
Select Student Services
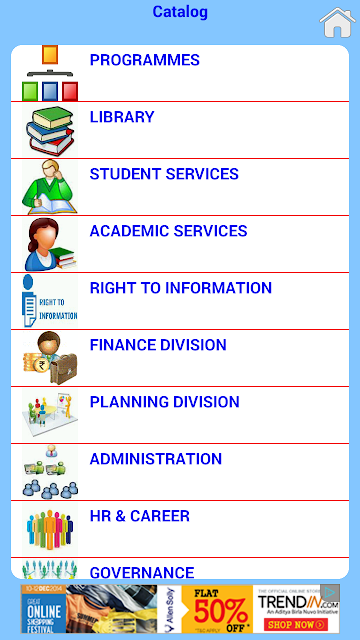point(180,187)
